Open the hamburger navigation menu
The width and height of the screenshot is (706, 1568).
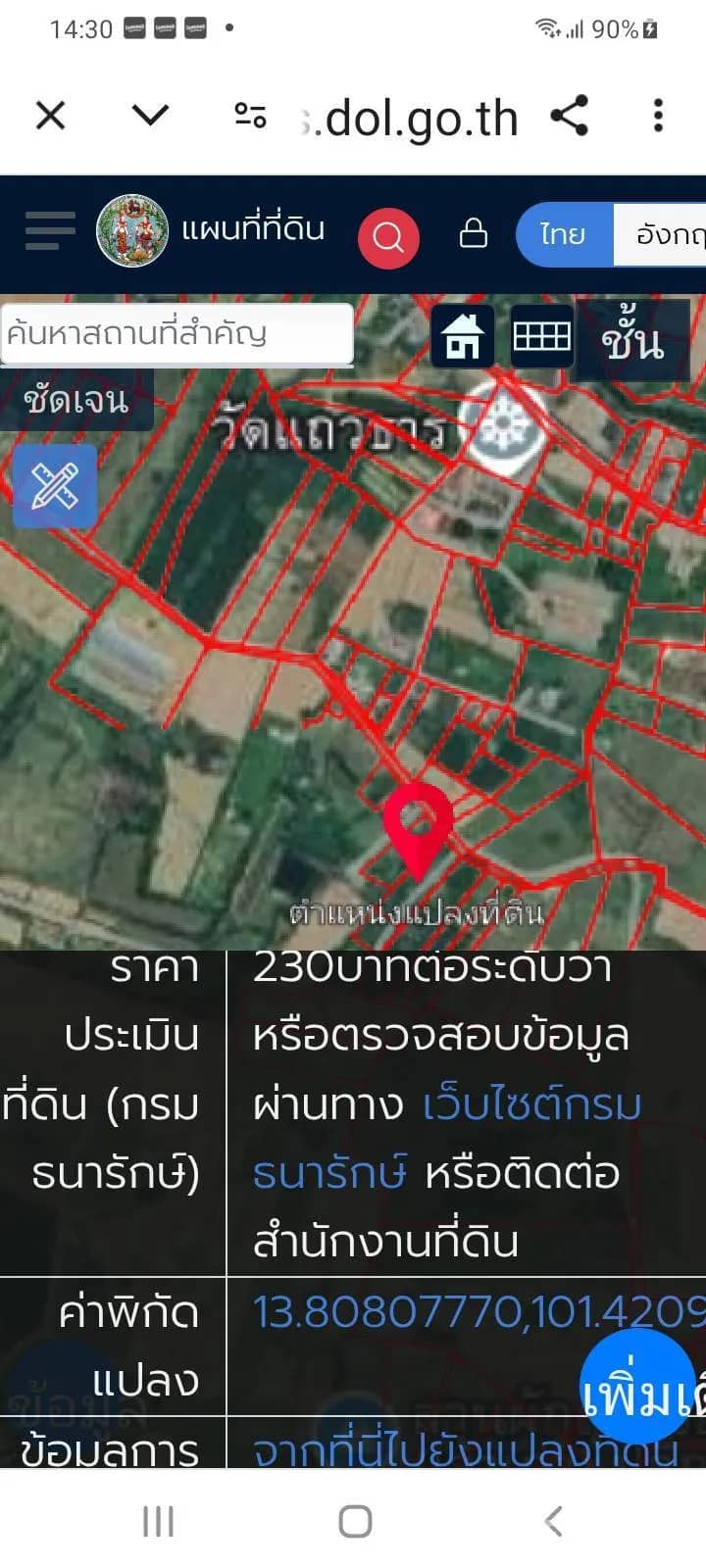(x=49, y=230)
